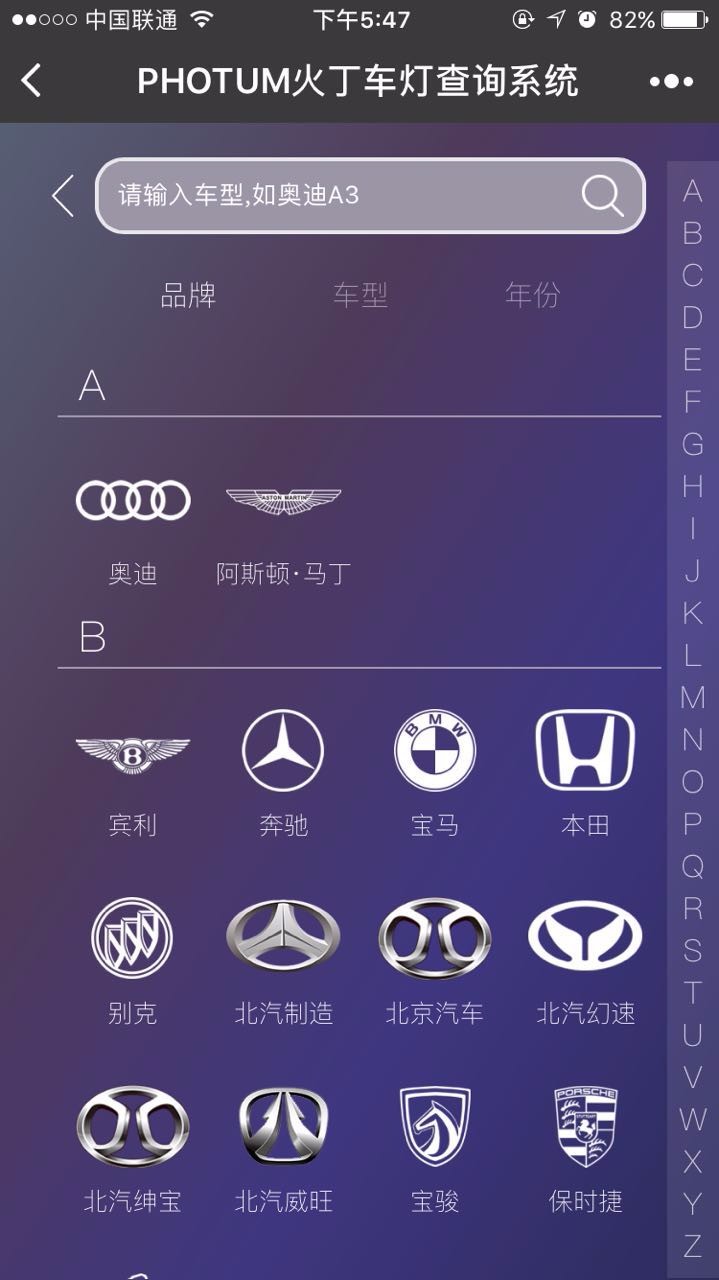This screenshot has width=719, height=1280.
Task: Jump to letter Z in the index
Action: [692, 1246]
